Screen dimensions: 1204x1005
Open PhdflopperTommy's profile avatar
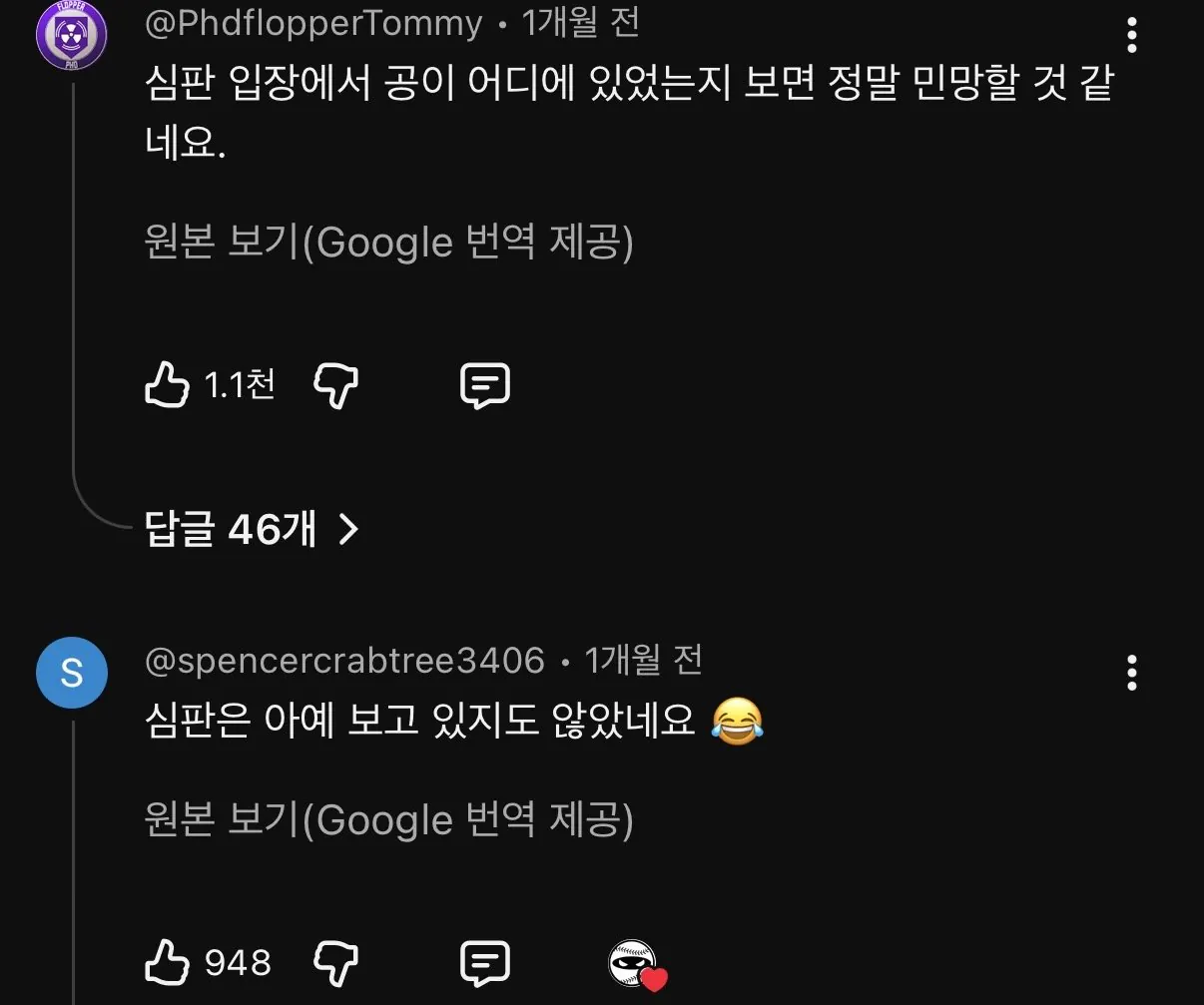[x=71, y=36]
